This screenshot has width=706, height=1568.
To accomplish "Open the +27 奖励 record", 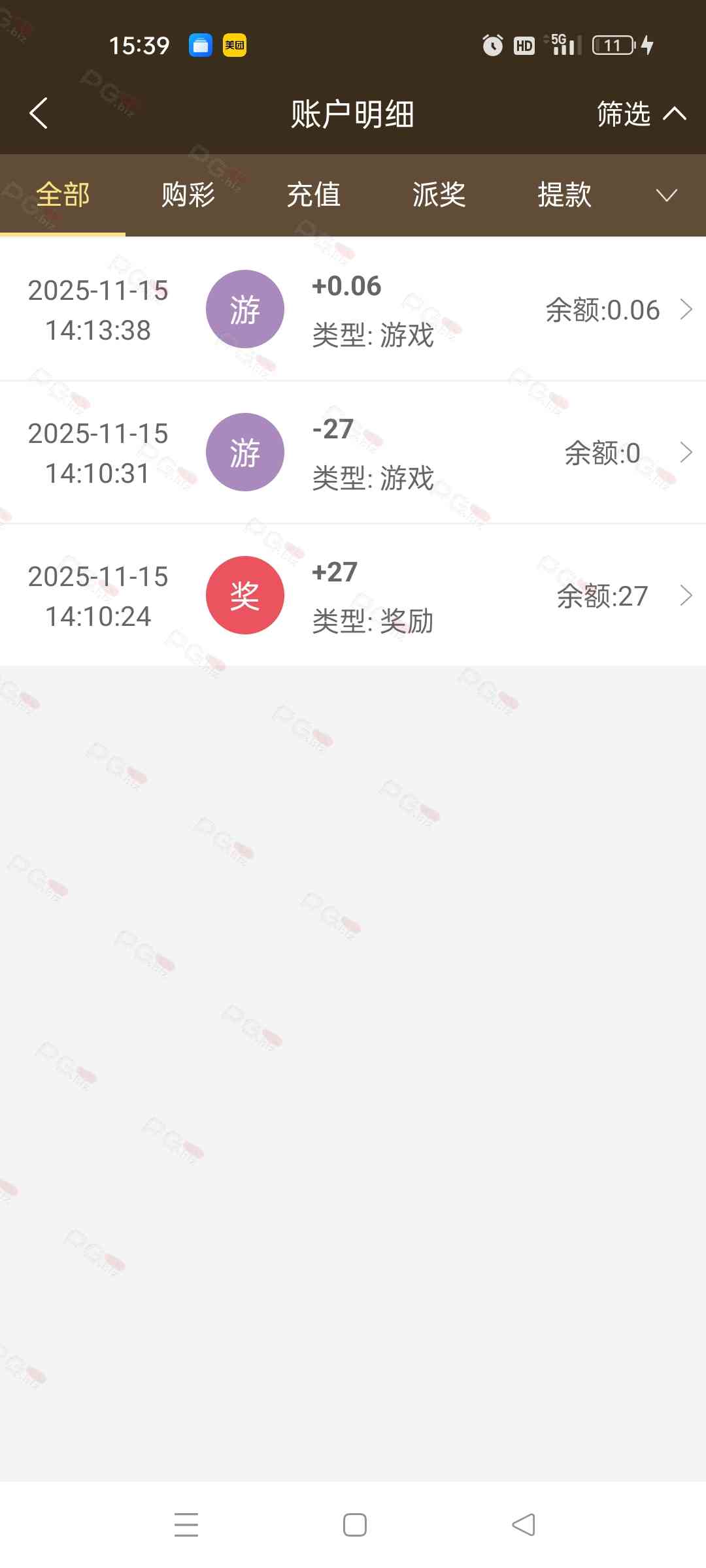I will pos(353,595).
